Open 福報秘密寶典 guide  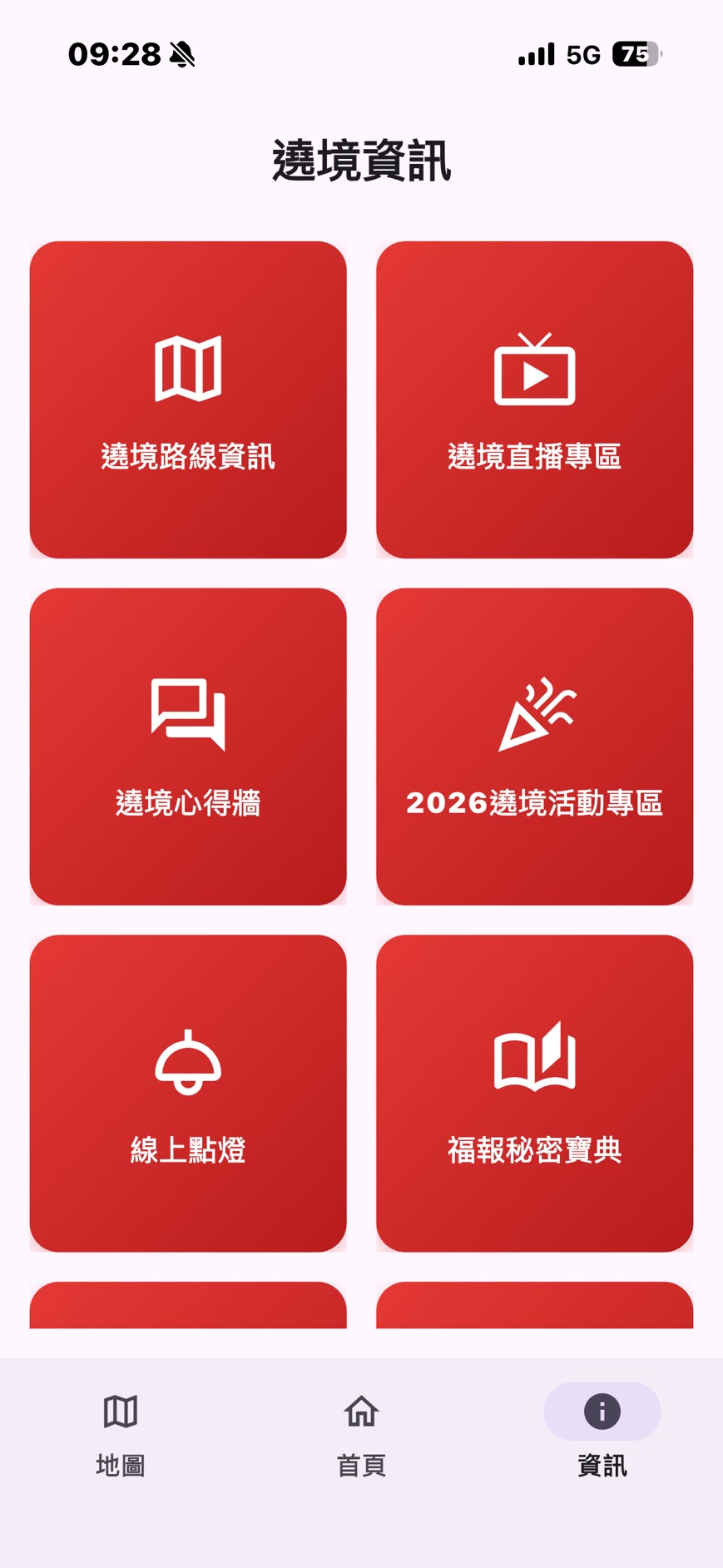(x=534, y=1093)
